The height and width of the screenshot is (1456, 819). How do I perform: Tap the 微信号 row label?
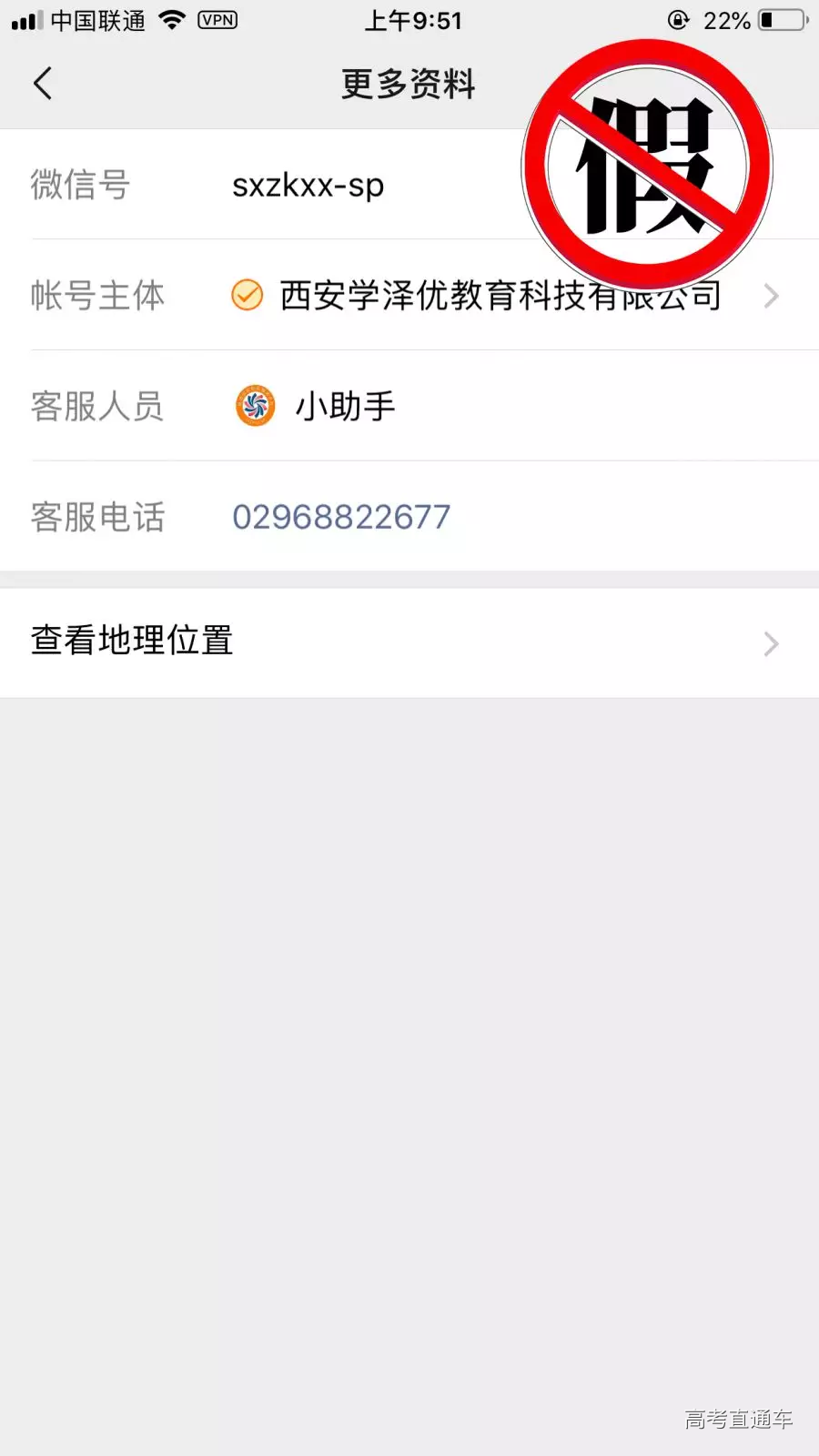click(81, 185)
